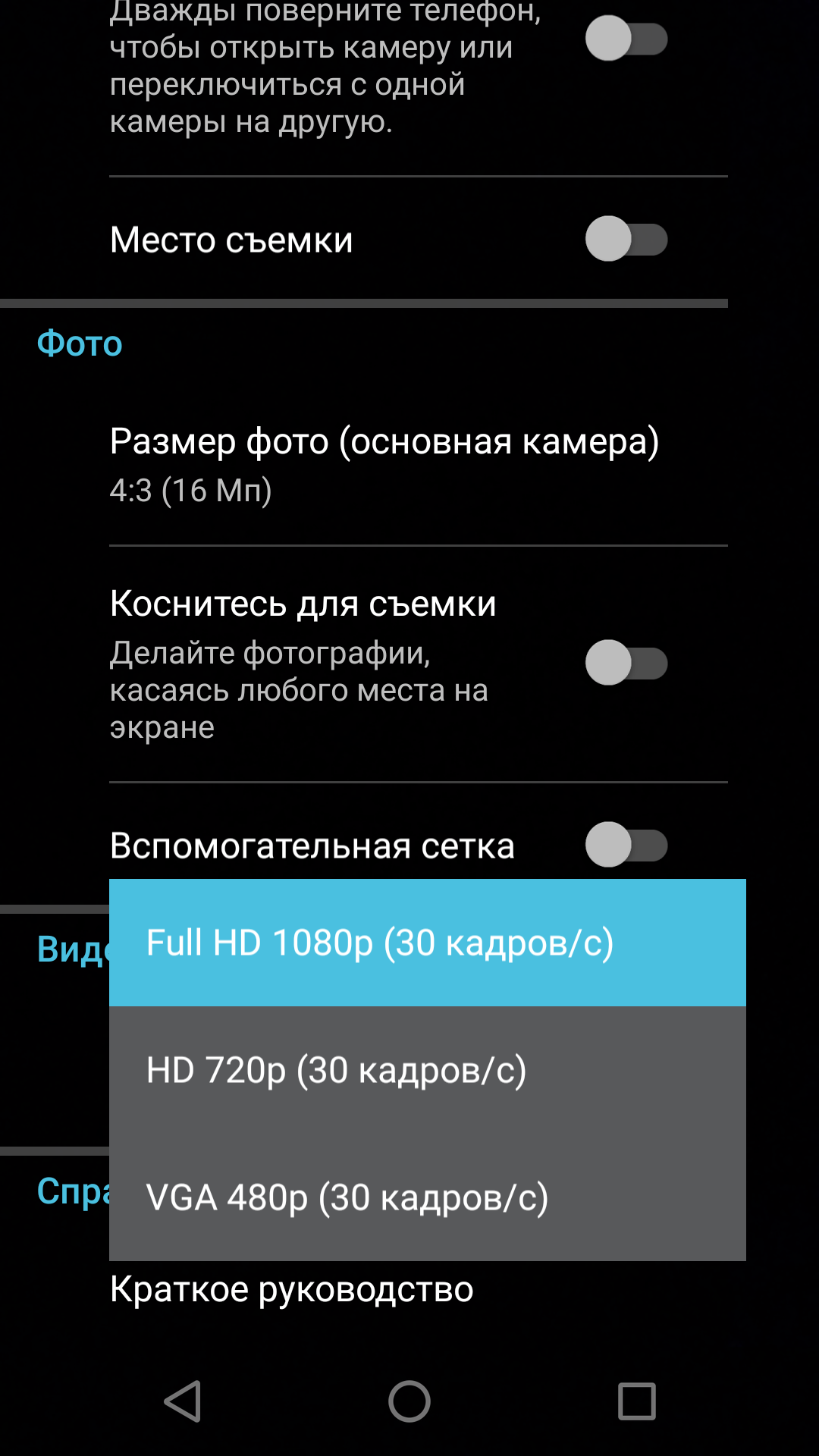Enable the double-twist camera gesture switch
The height and width of the screenshot is (1456, 819).
tap(626, 39)
